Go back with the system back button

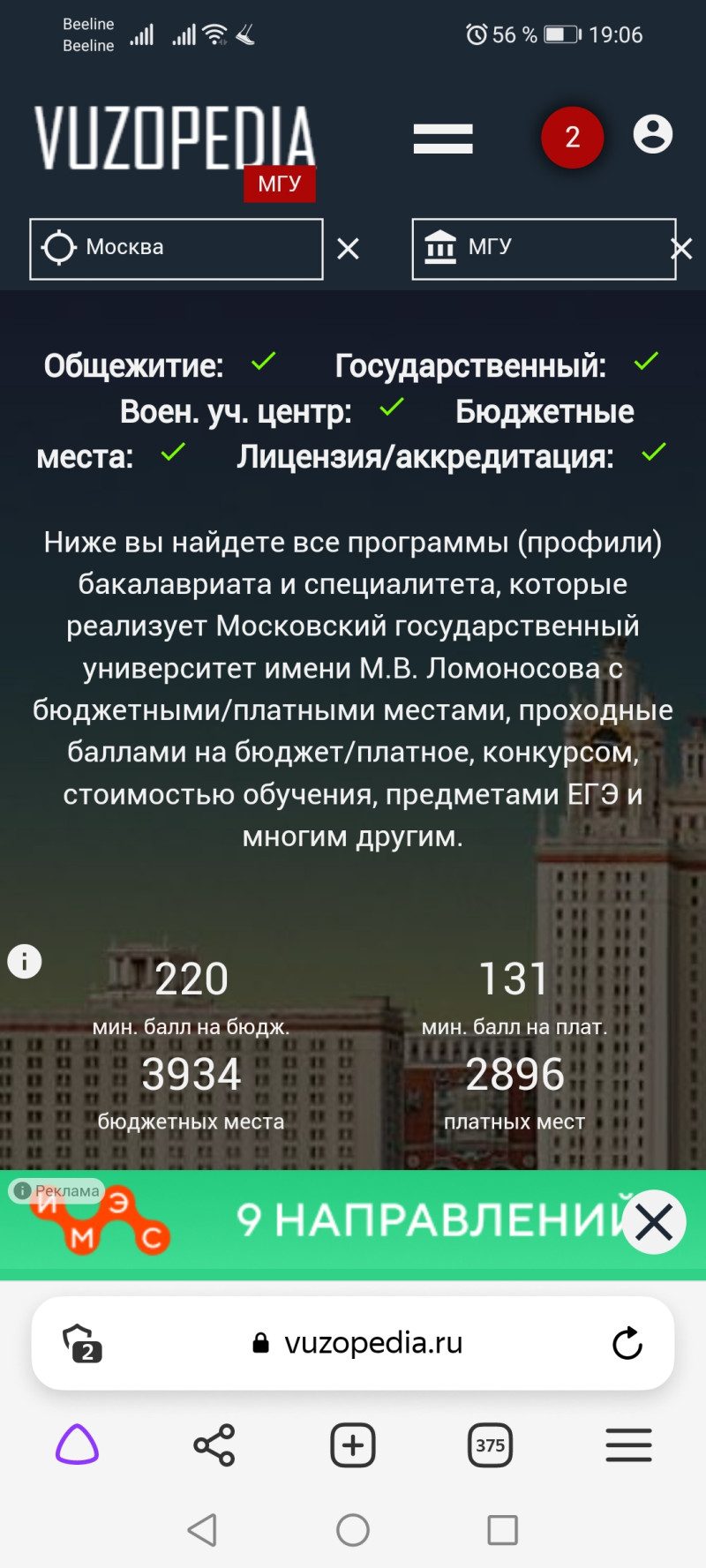[202, 1530]
